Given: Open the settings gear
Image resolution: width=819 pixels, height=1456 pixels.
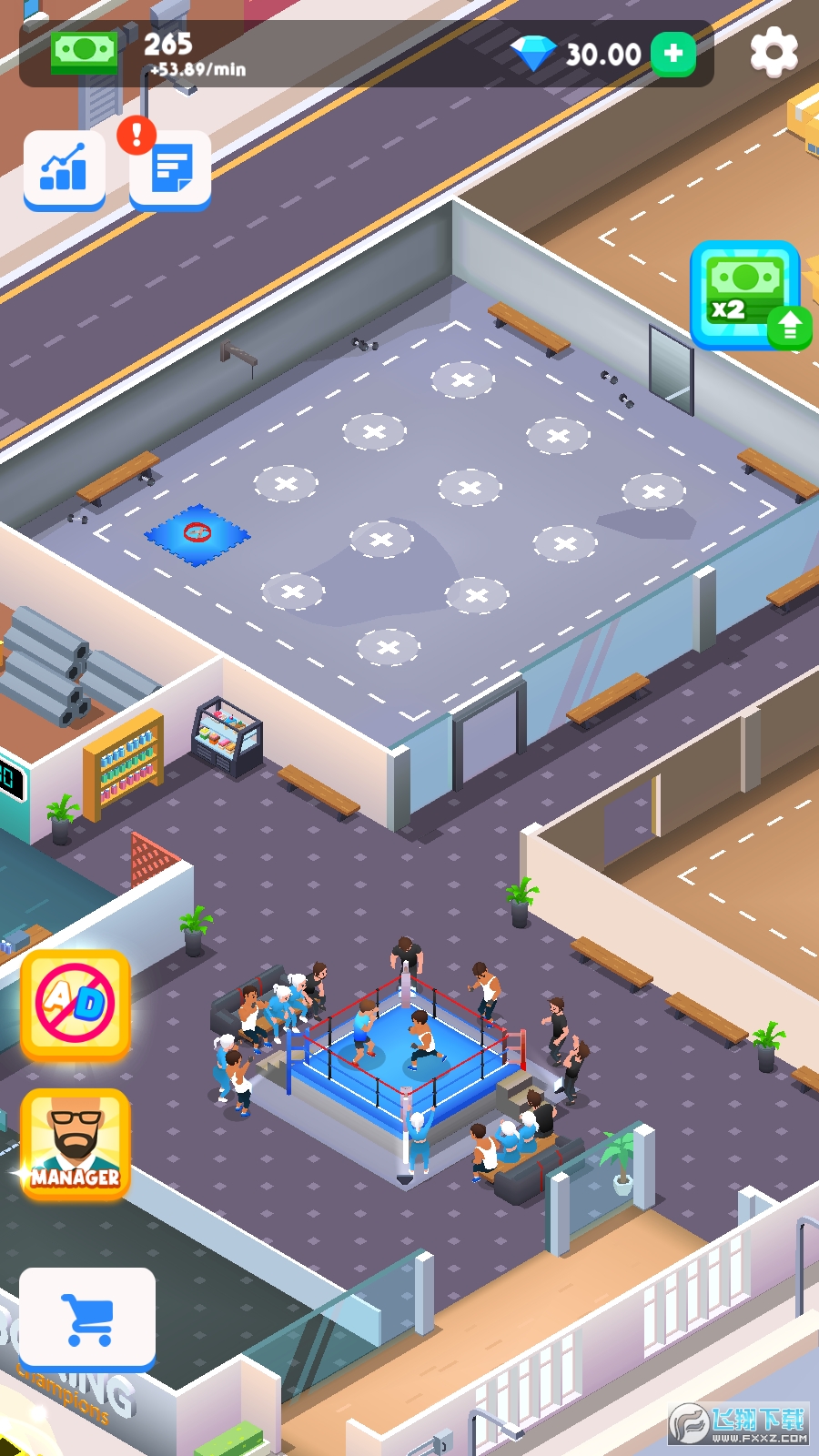Looking at the screenshot, I should coord(773,52).
